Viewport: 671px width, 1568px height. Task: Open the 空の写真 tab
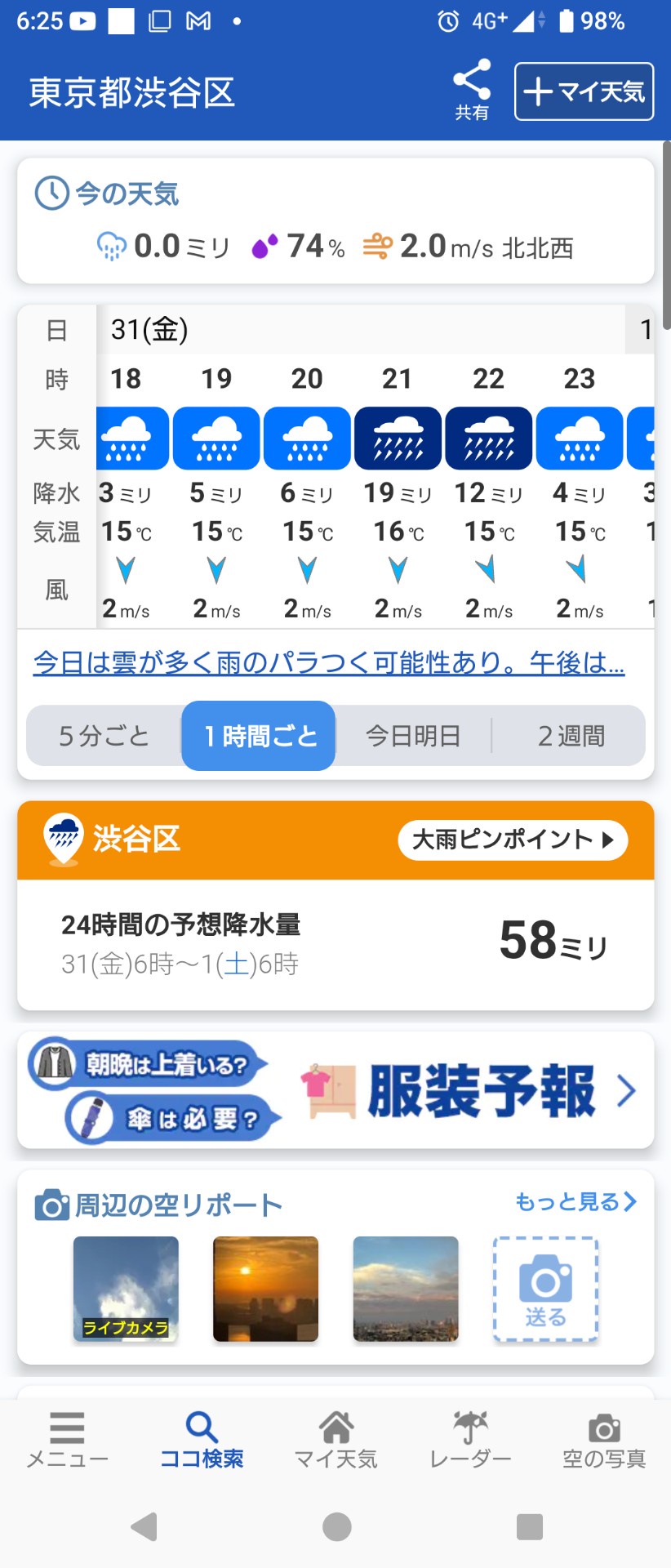pyautogui.click(x=604, y=1440)
